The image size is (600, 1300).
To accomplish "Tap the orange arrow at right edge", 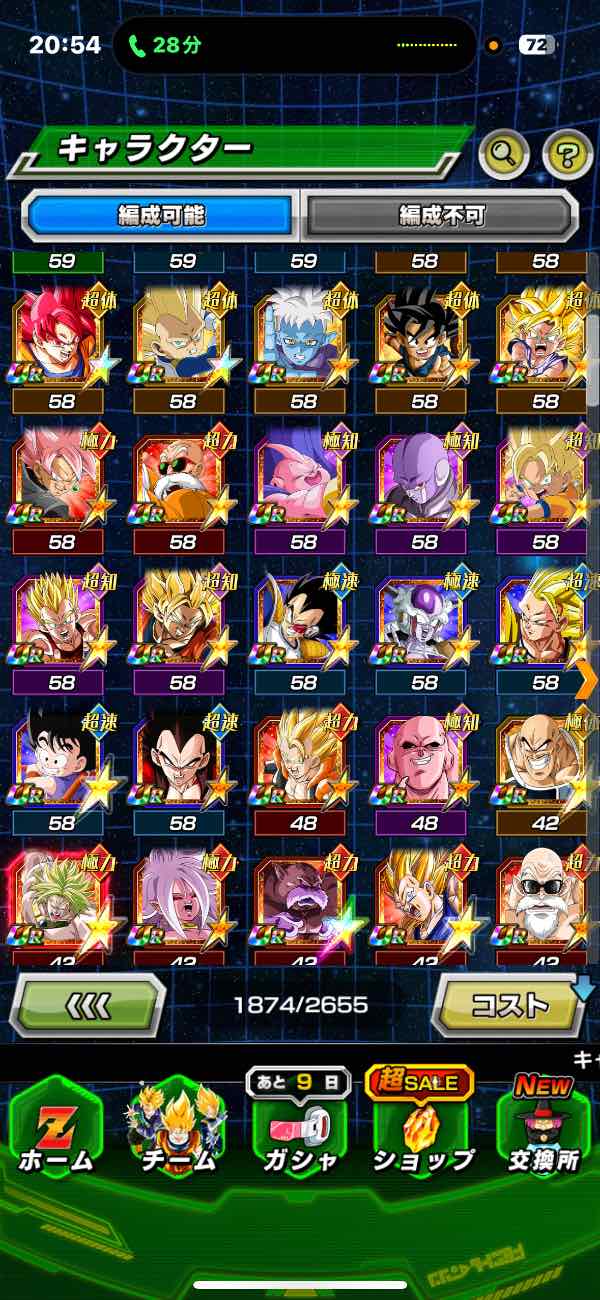I will (587, 680).
